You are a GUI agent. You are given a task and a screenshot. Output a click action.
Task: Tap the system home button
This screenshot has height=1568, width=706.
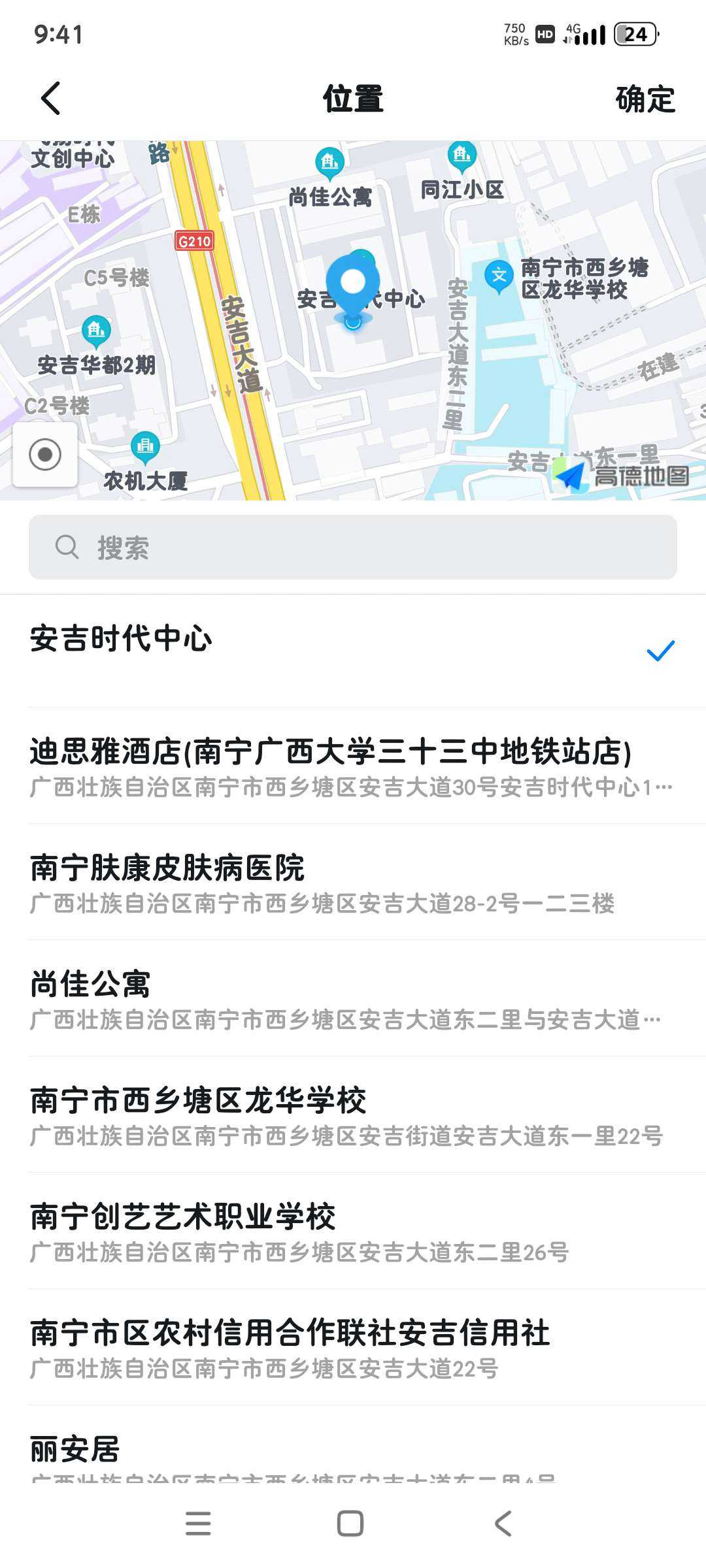tap(350, 1524)
